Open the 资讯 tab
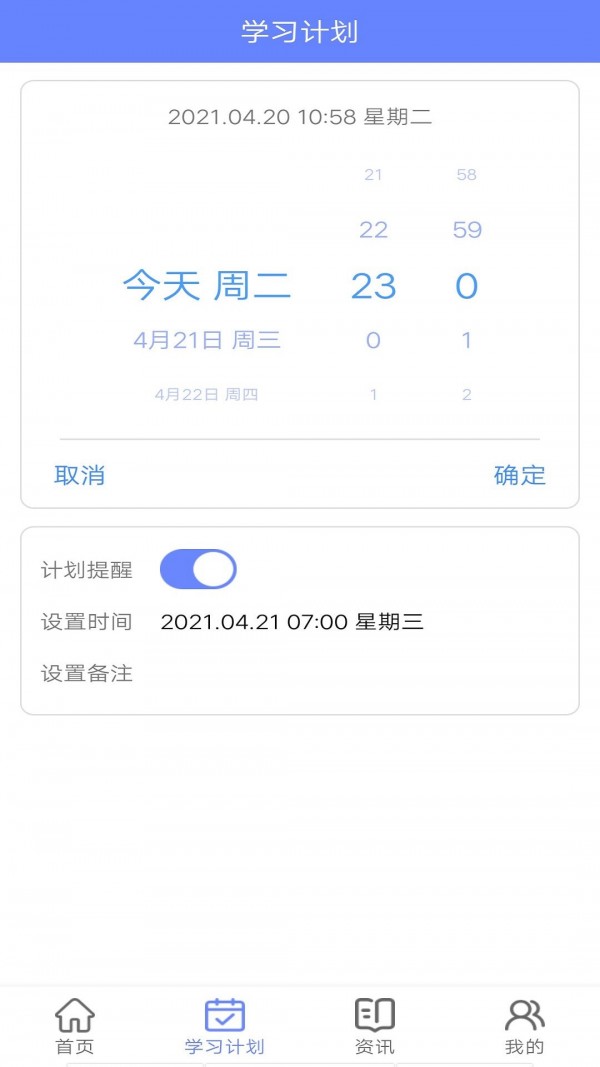The width and height of the screenshot is (600, 1067). [375, 1027]
